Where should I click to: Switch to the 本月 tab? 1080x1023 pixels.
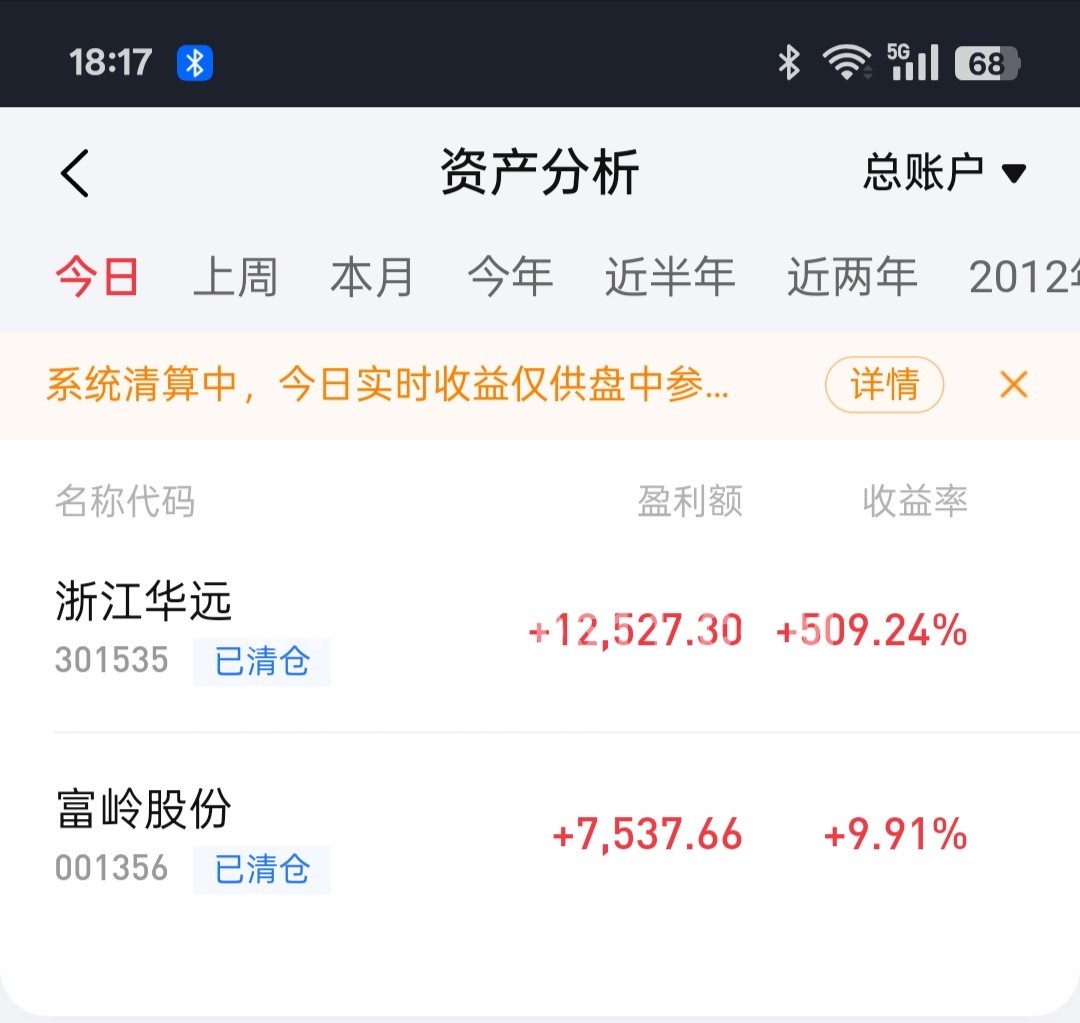(372, 277)
